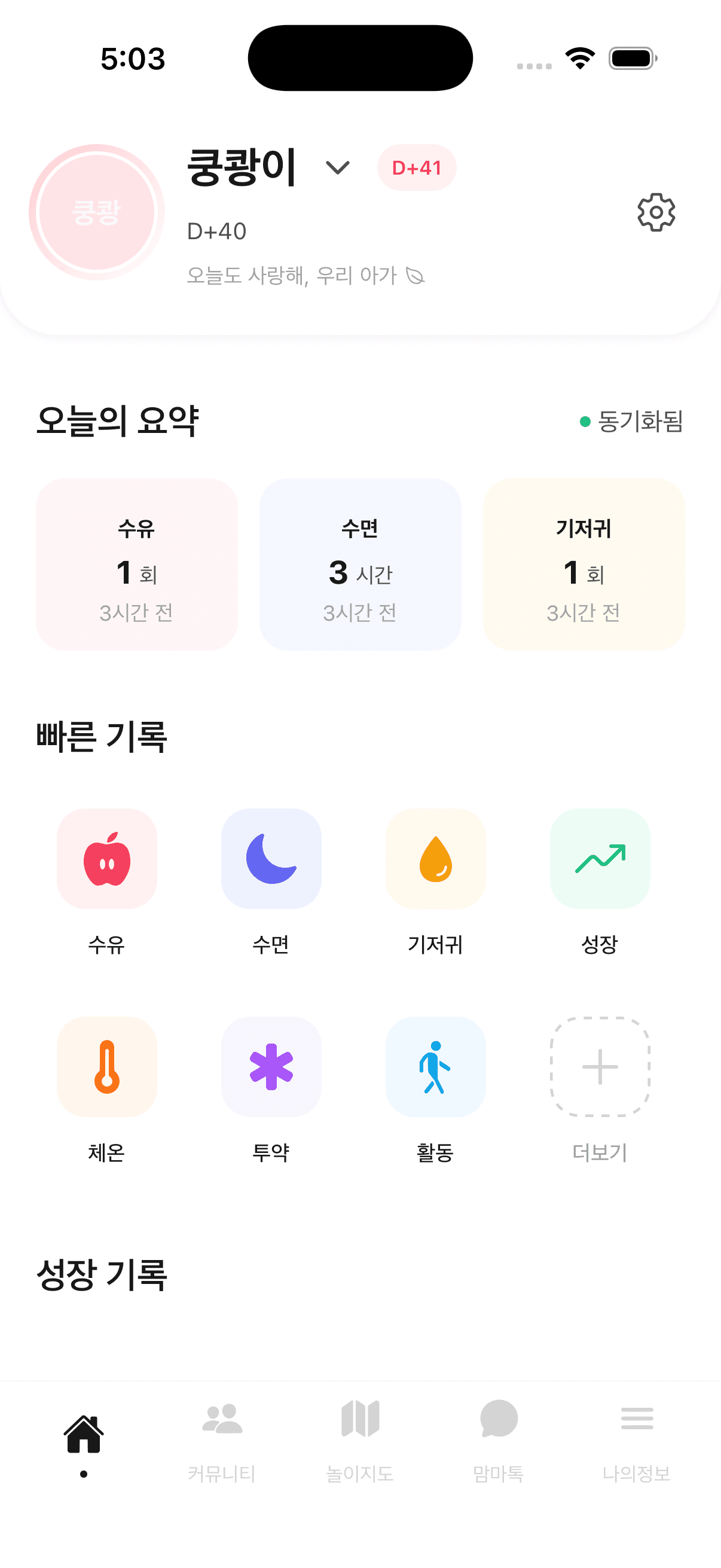Open the 커뮤니티 community tab
The width and height of the screenshot is (721, 1568).
[222, 1436]
